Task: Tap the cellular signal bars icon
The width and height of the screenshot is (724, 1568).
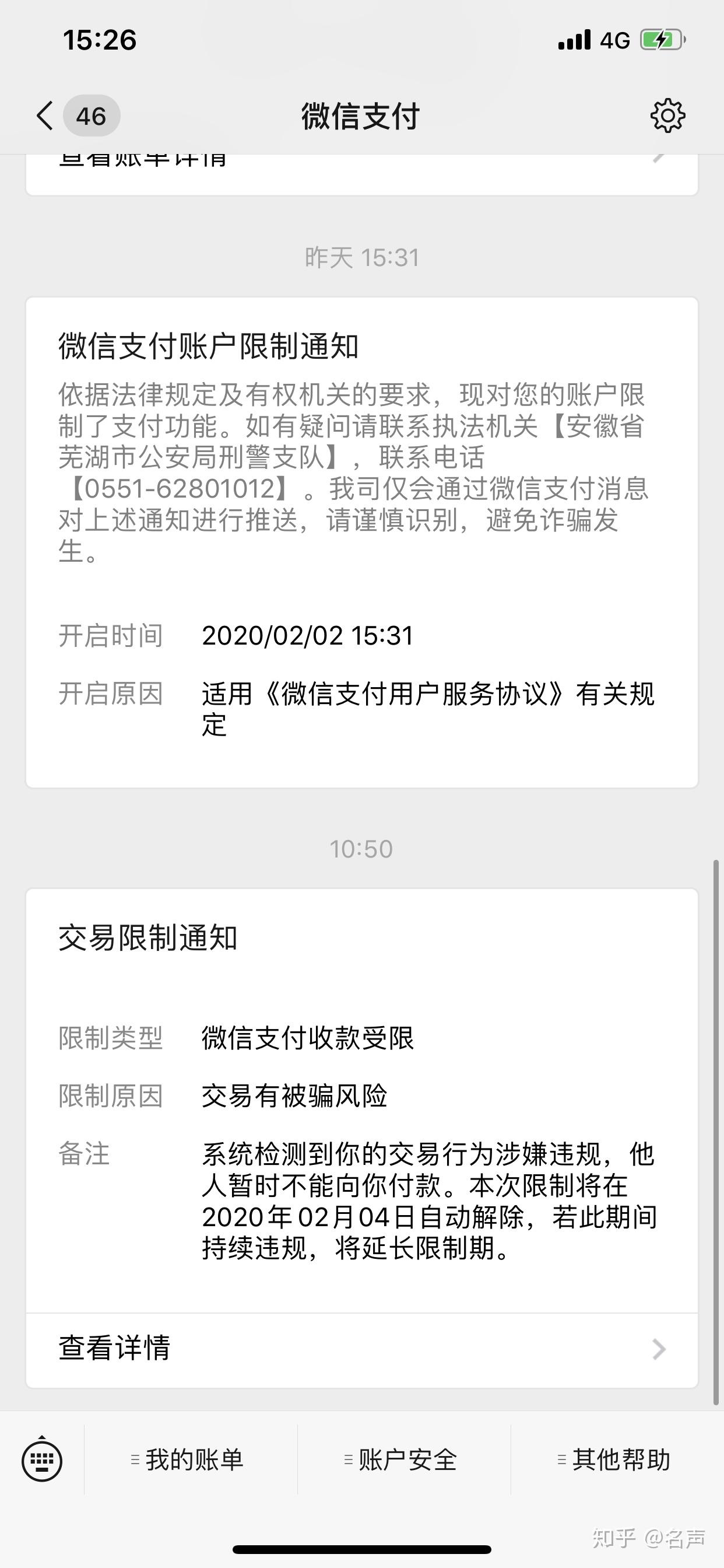Action: [575, 39]
